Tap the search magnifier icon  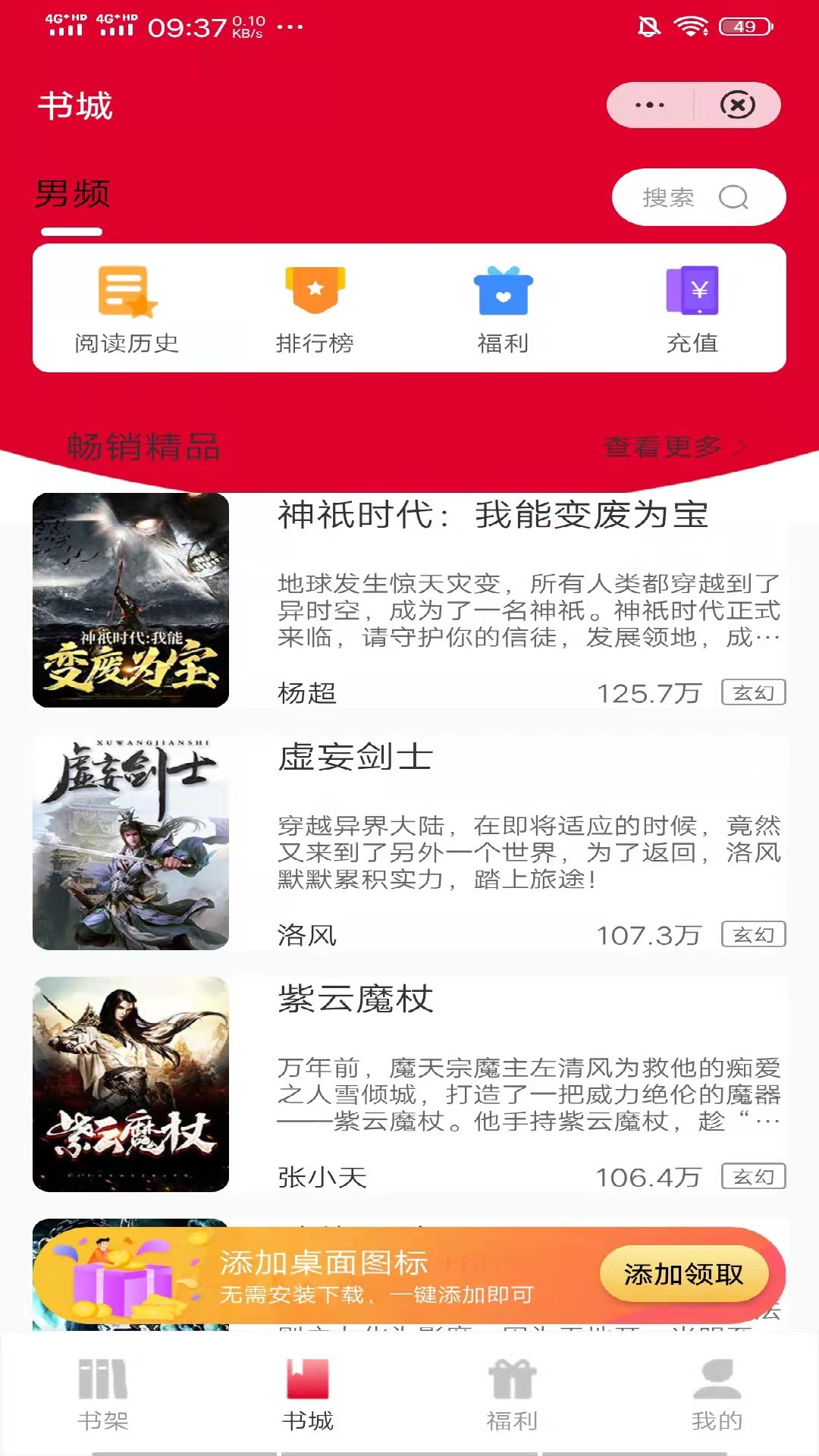[732, 198]
